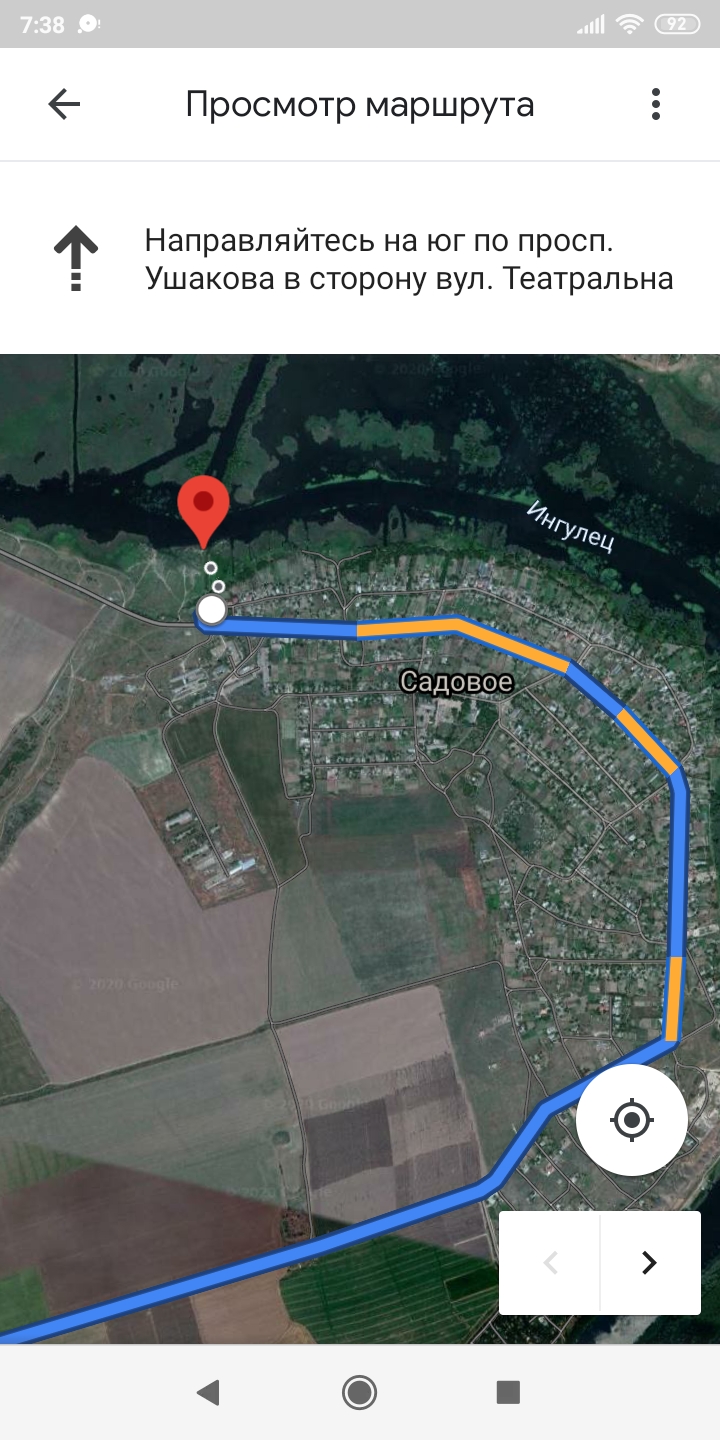This screenshot has width=720, height=1440.
Task: Tap the system home button
Action: 359,1392
